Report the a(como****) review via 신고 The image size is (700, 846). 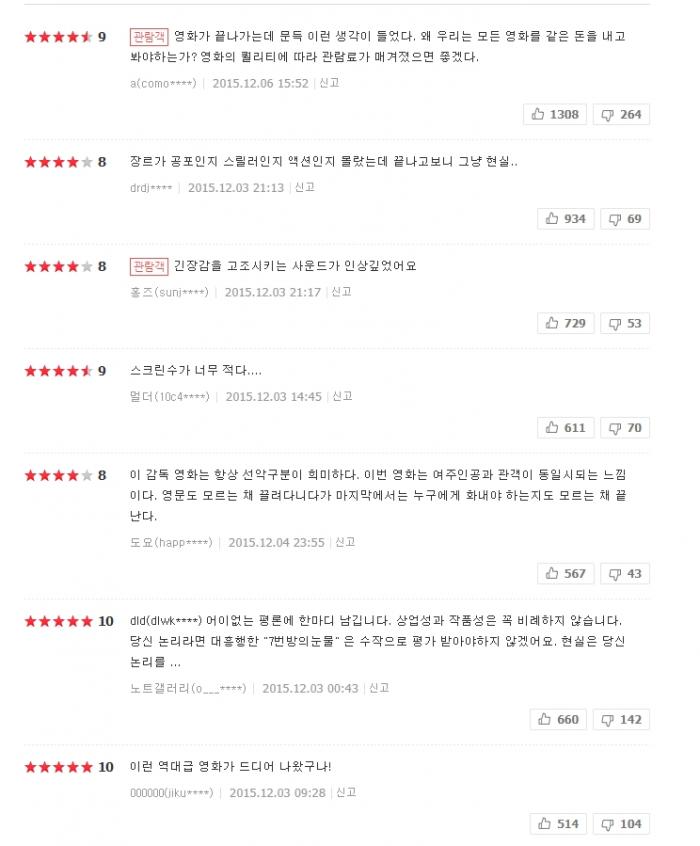[329, 83]
